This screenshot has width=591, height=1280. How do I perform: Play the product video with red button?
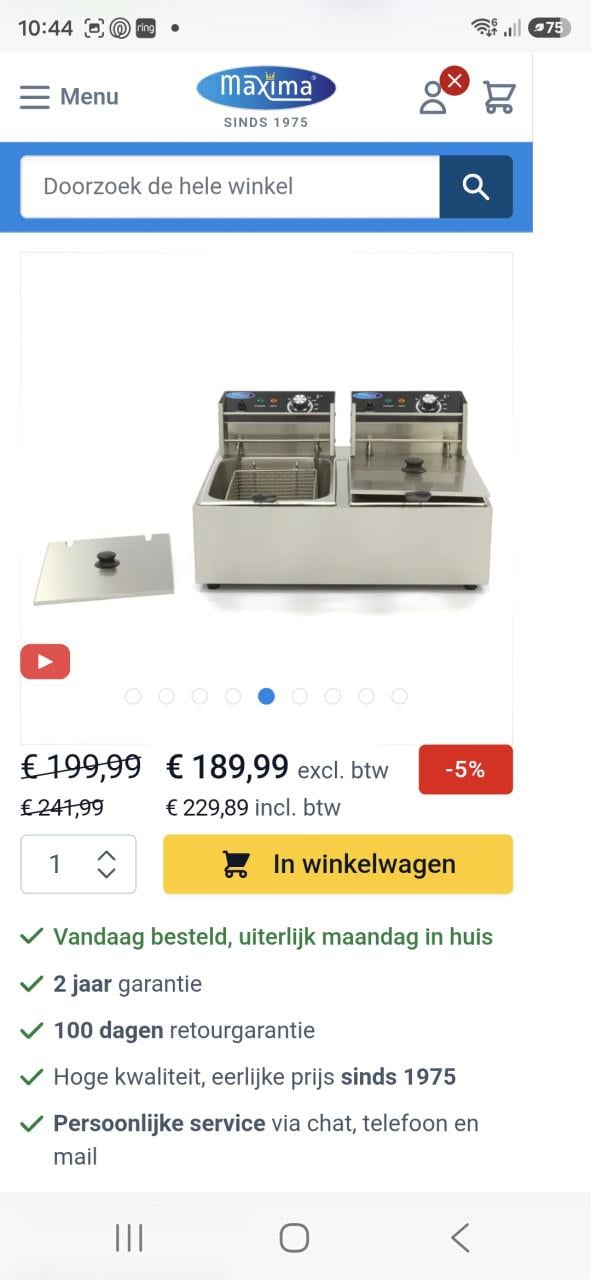[x=45, y=662]
